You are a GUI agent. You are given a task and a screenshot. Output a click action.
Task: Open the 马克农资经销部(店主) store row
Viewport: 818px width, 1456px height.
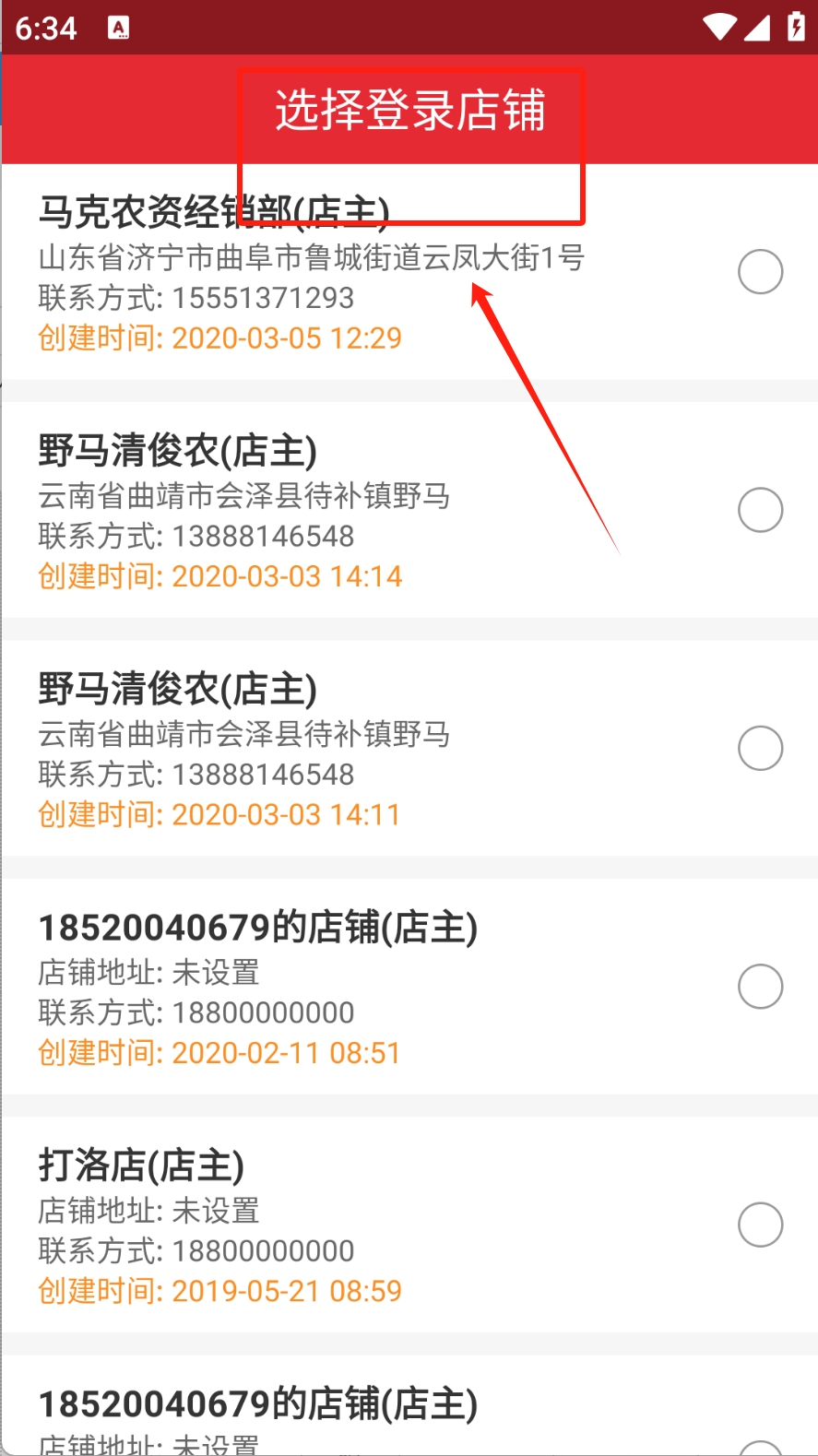(409, 272)
